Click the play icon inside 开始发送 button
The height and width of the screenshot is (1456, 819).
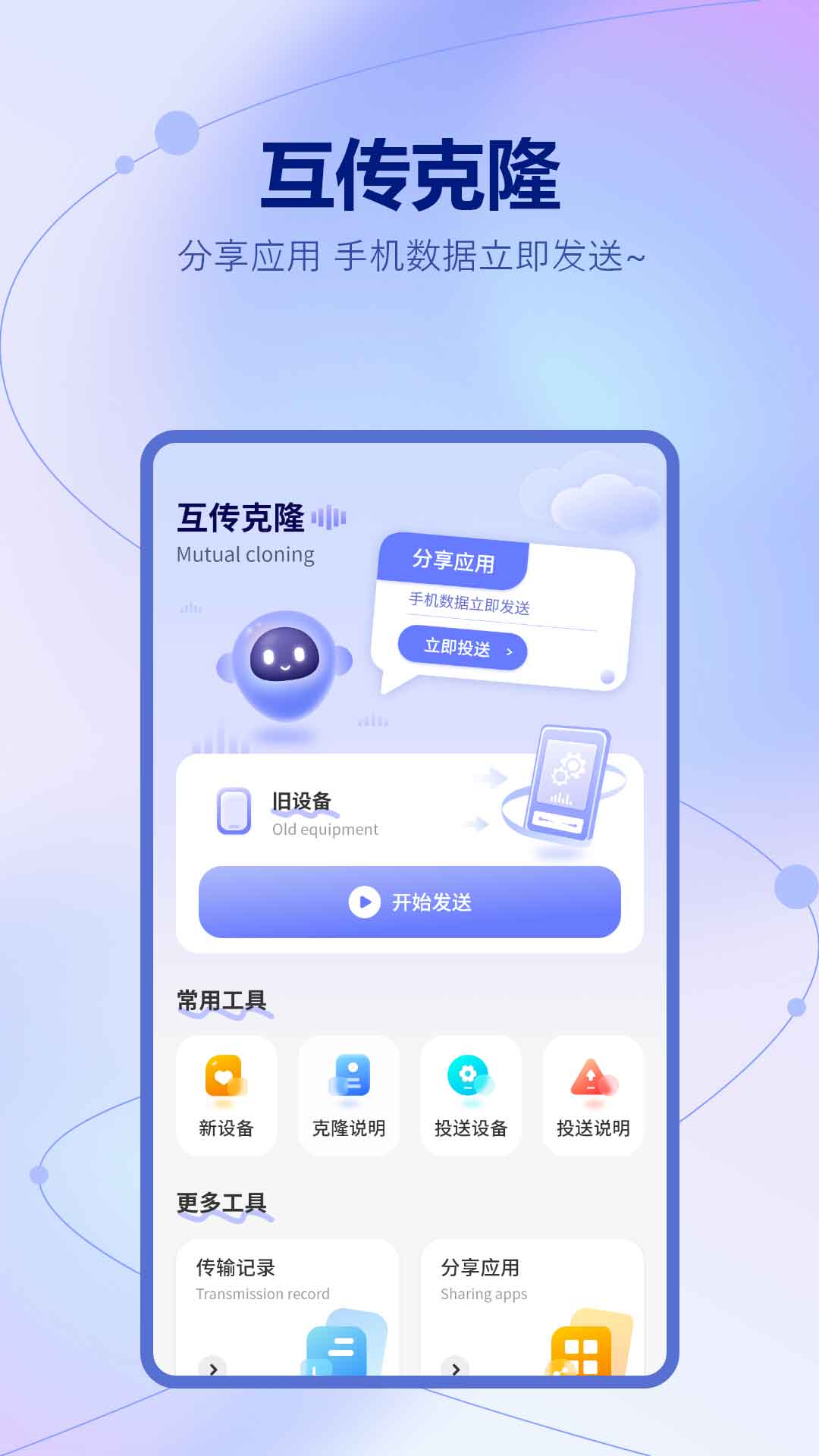pyautogui.click(x=364, y=902)
